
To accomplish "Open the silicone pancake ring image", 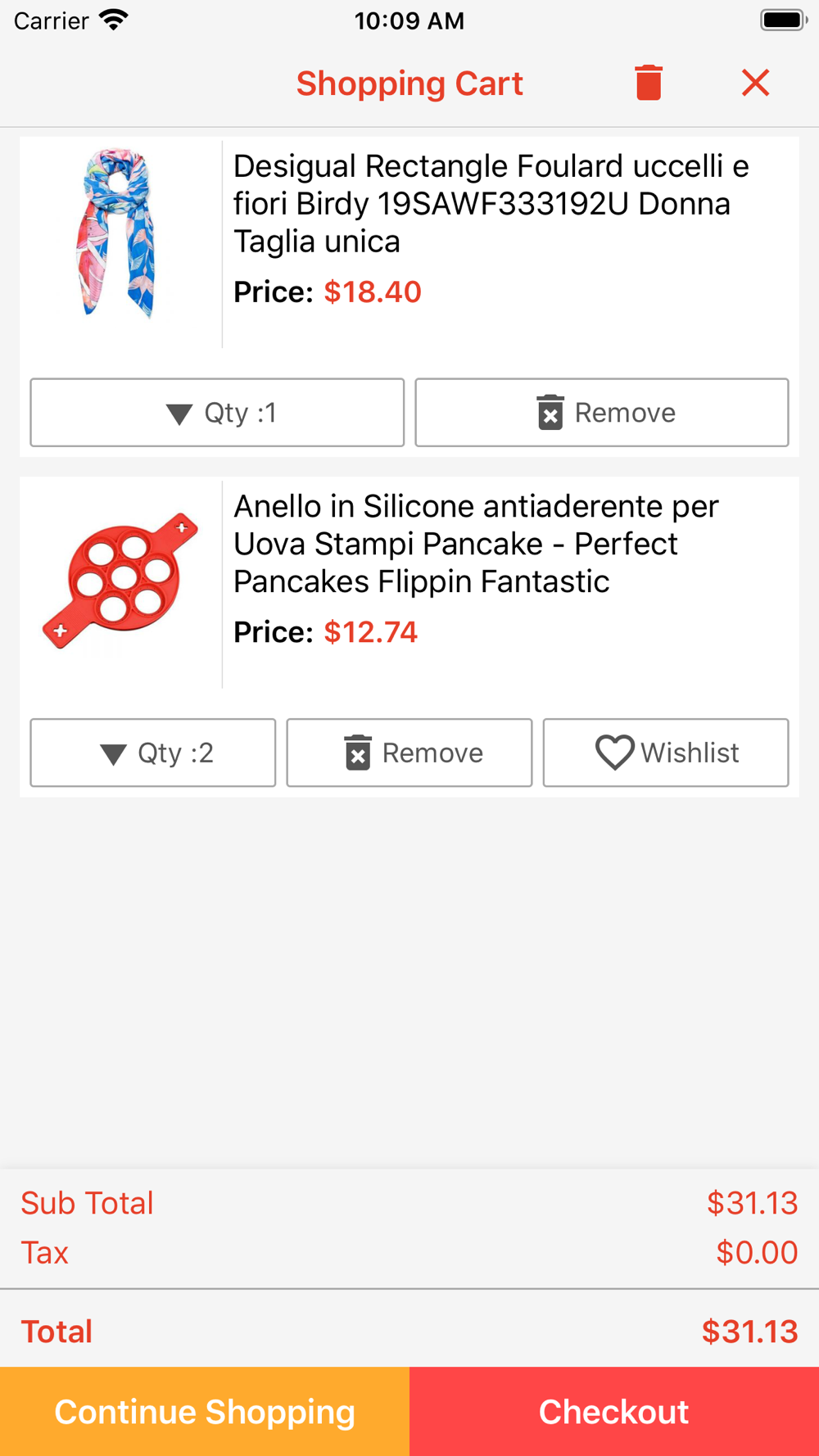I will (121, 580).
